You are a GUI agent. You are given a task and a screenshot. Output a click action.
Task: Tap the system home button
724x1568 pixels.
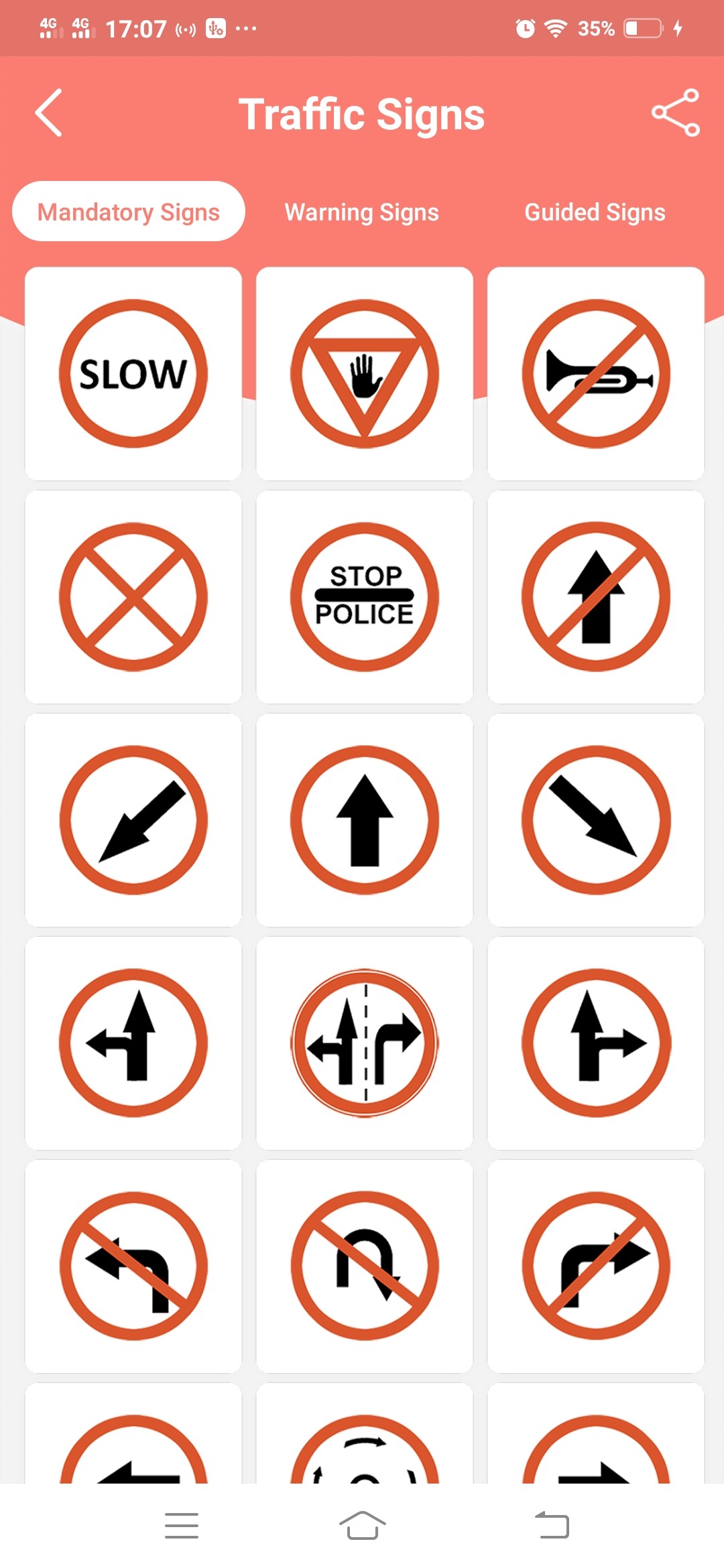pos(362,1525)
